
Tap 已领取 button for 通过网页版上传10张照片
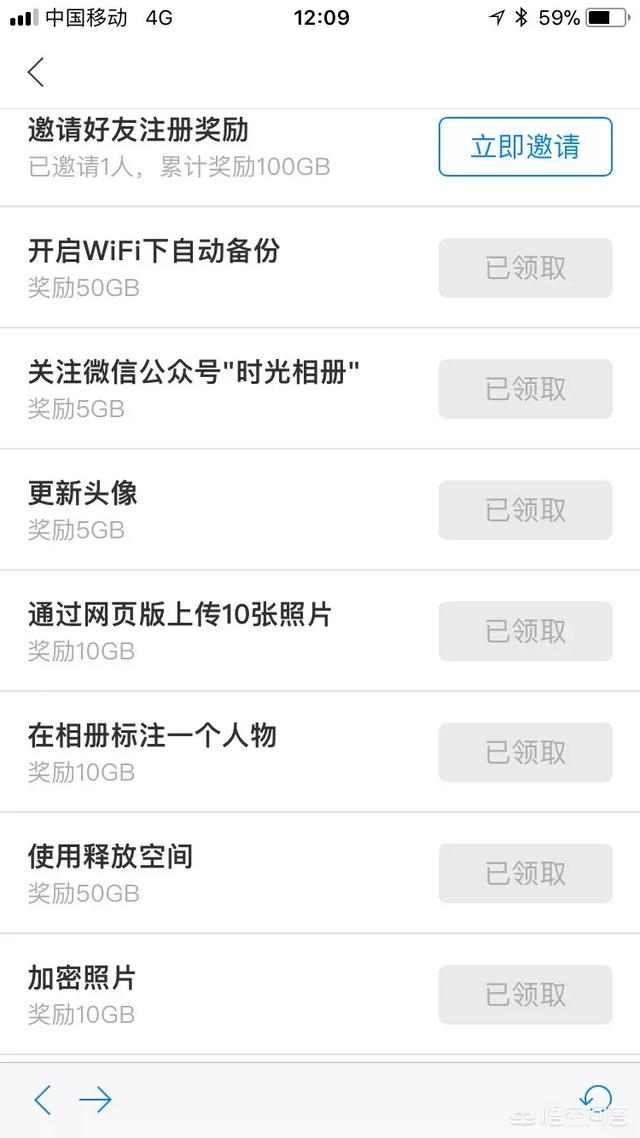click(x=525, y=631)
